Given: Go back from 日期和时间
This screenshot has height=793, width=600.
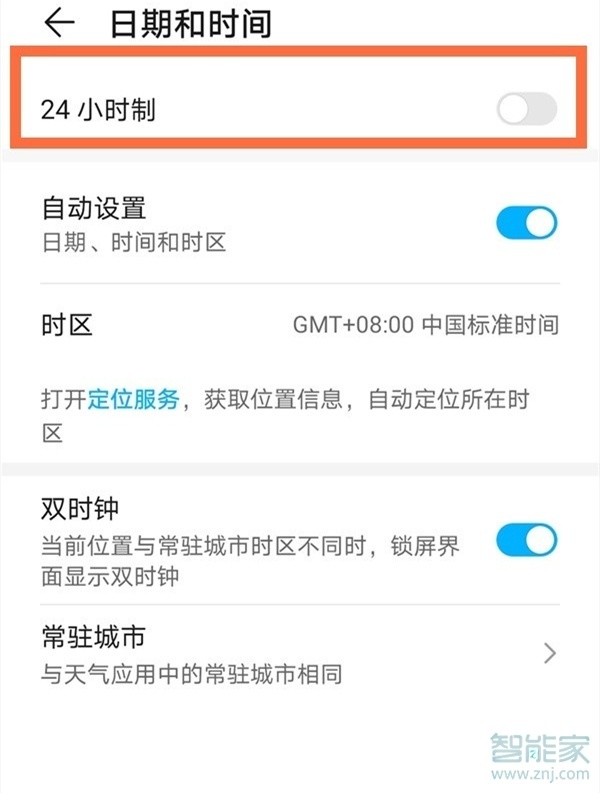Looking at the screenshot, I should 60,23.
